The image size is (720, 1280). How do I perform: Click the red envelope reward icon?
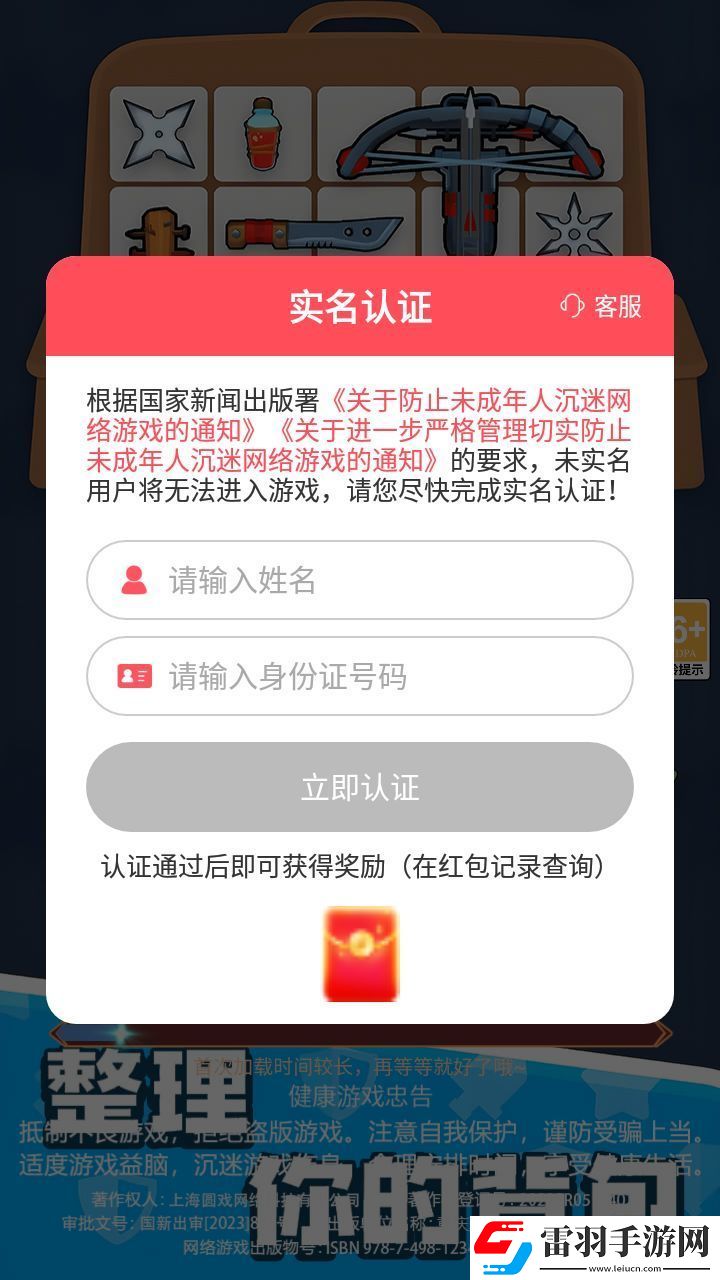click(x=361, y=952)
